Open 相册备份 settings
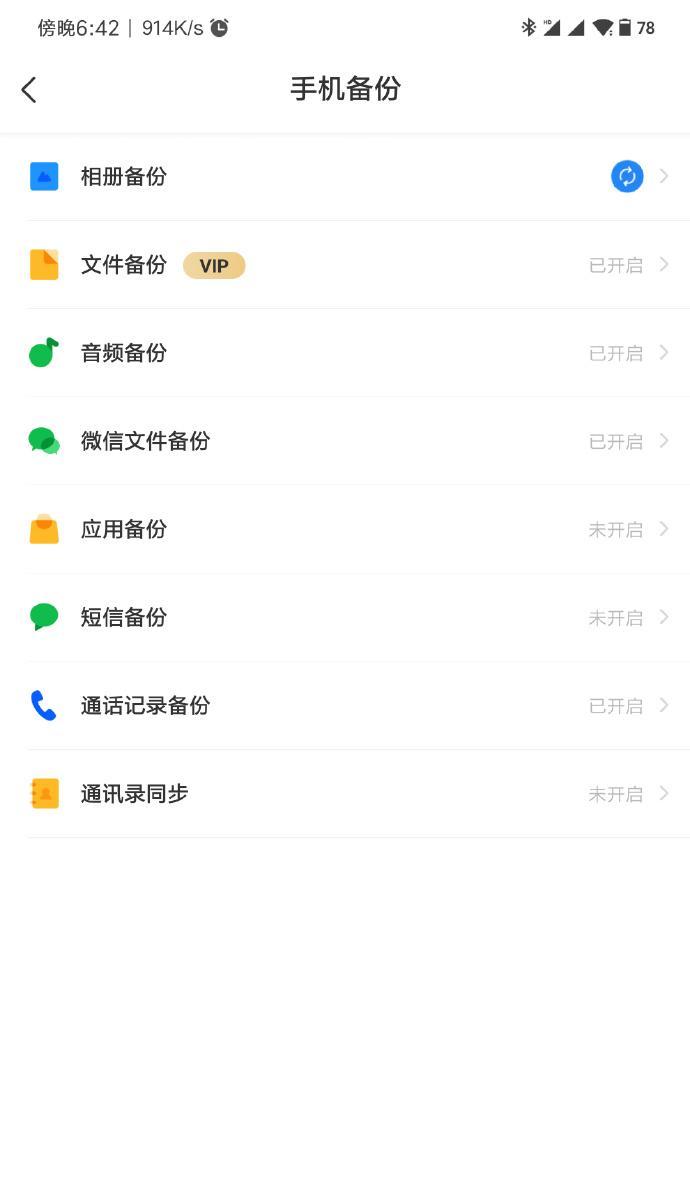Image resolution: width=690 pixels, height=1196 pixels. (345, 177)
